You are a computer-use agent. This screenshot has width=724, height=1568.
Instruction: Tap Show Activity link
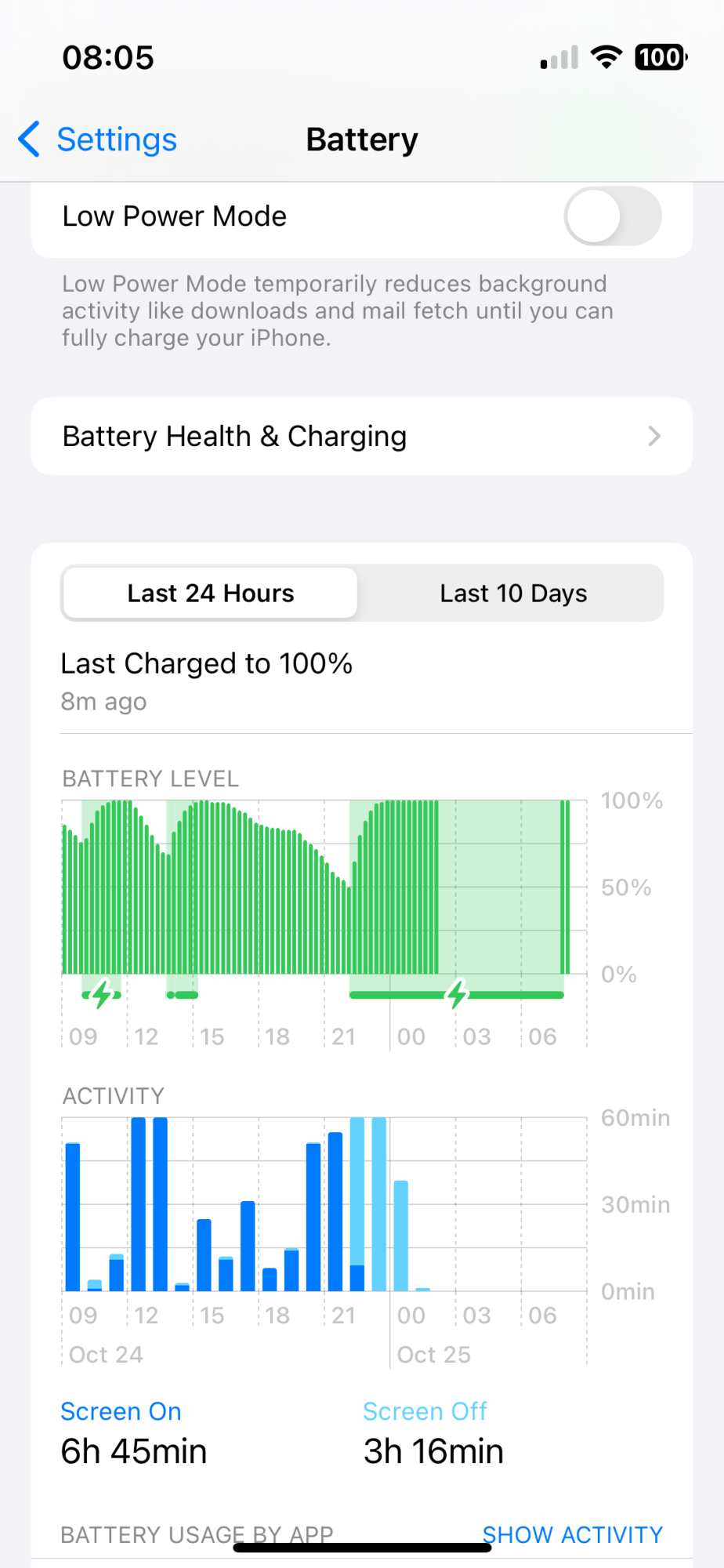pyautogui.click(x=572, y=1534)
